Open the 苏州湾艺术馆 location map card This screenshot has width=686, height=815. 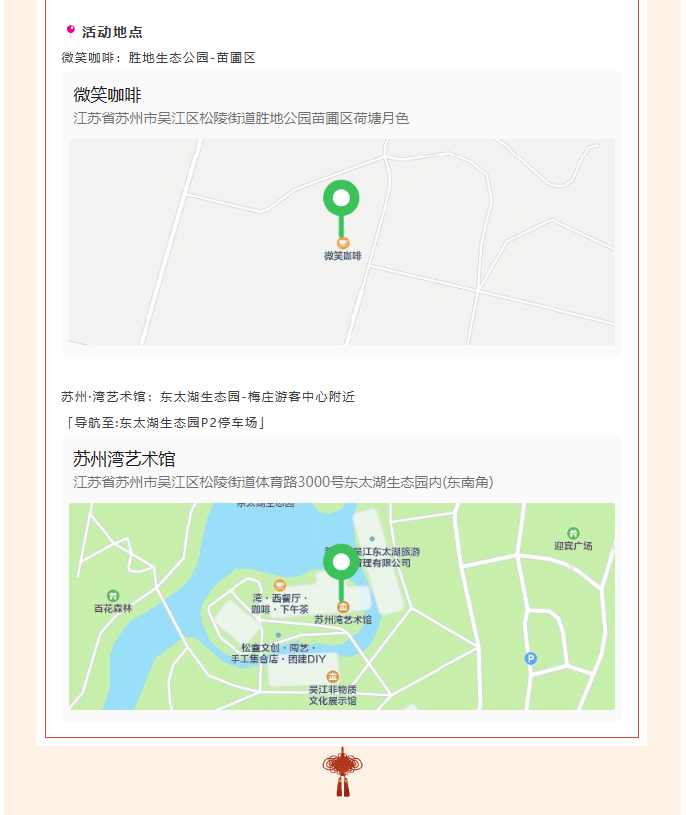coord(341,578)
